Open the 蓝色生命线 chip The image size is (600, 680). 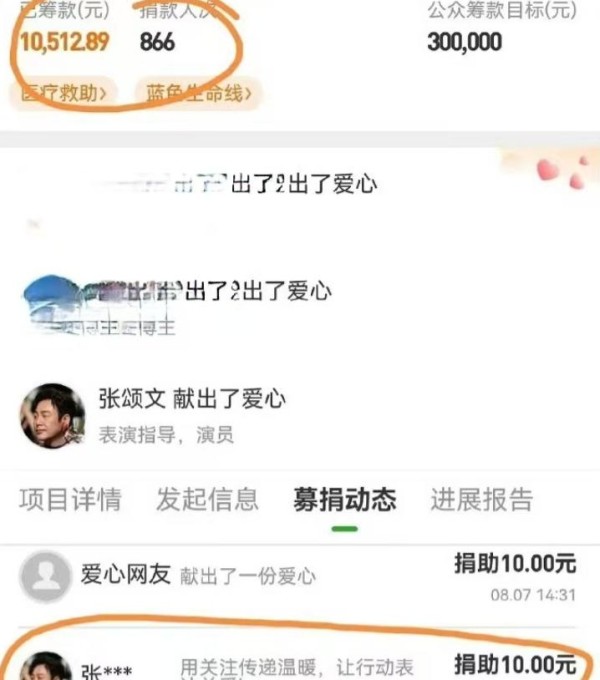198,93
